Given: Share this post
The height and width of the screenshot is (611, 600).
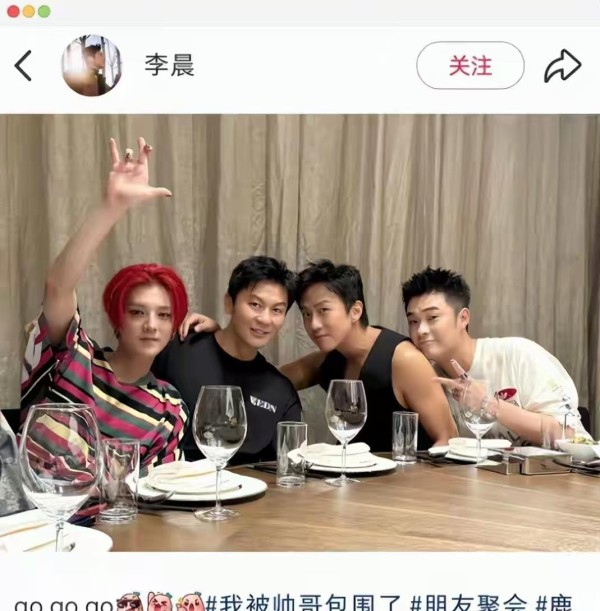Looking at the screenshot, I should tap(562, 66).
